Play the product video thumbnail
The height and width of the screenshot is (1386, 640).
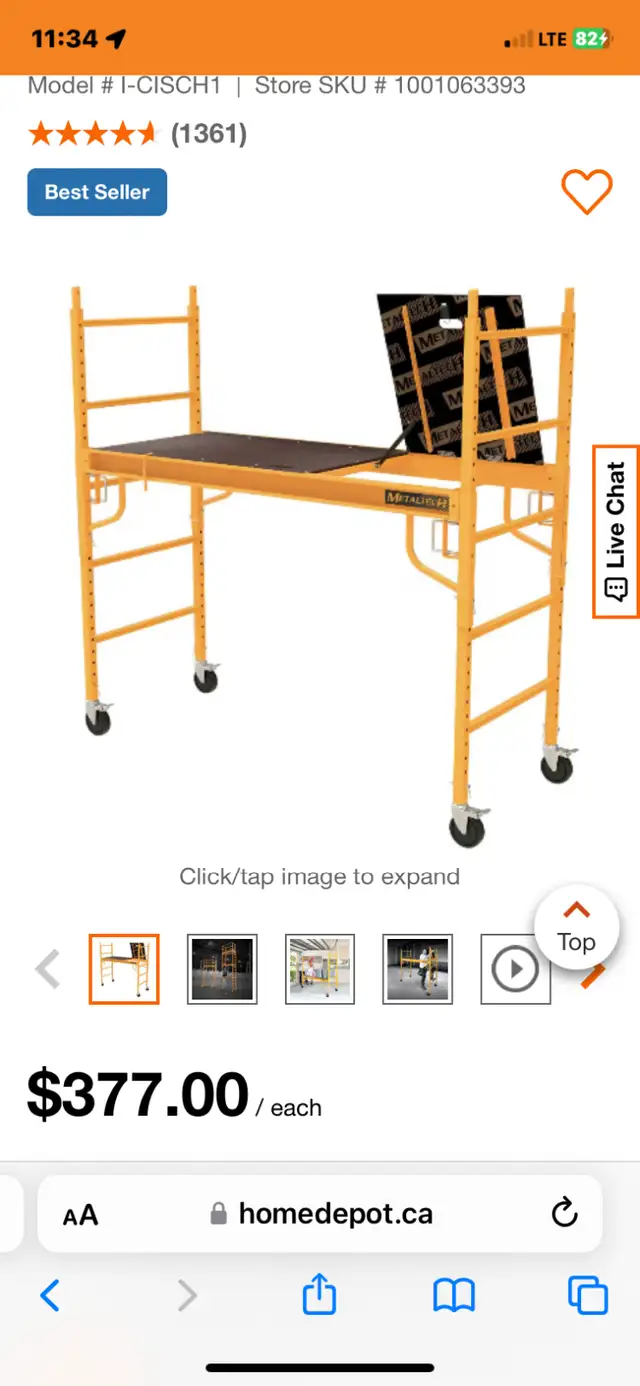click(x=516, y=969)
